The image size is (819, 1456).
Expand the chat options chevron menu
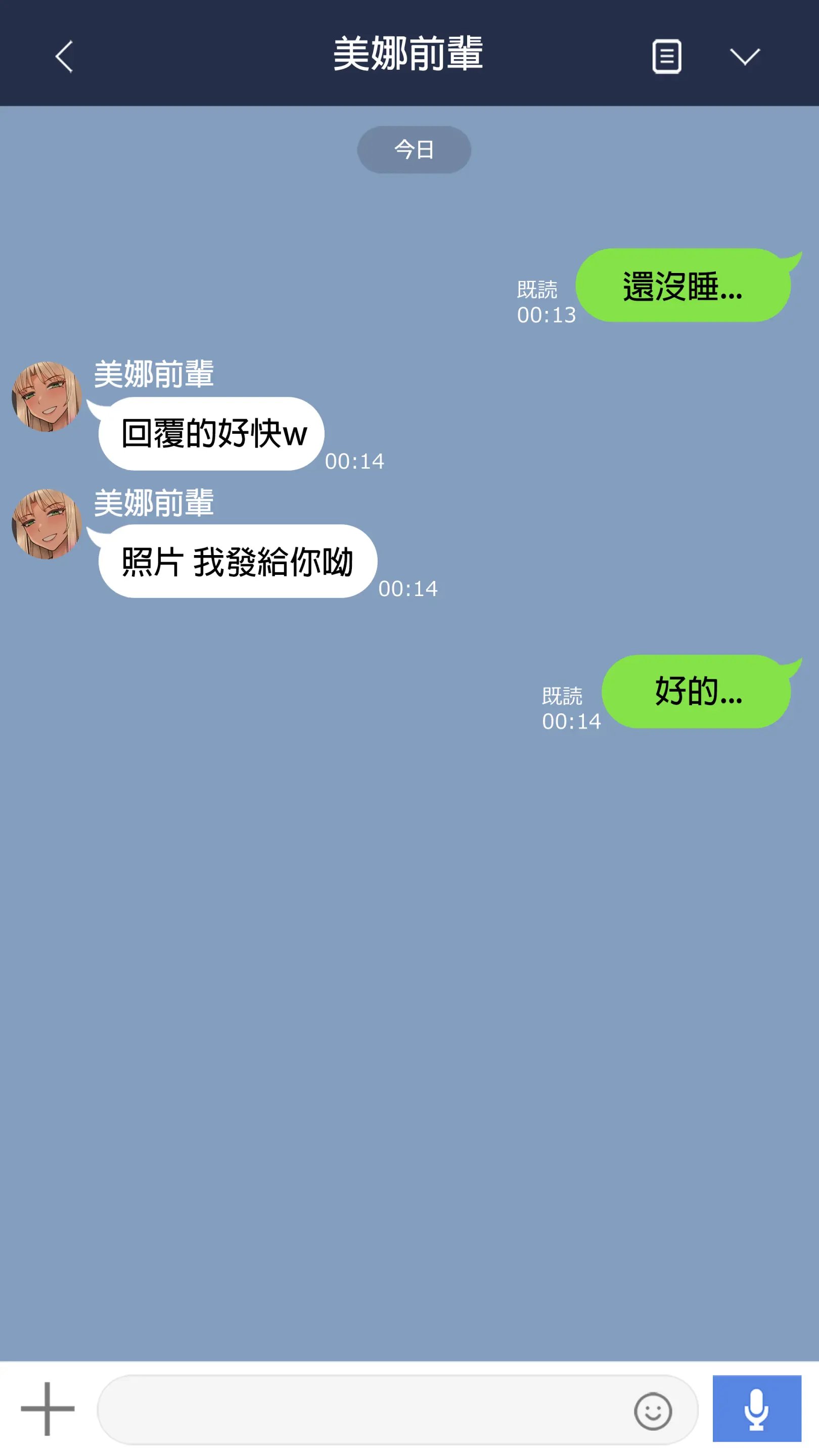744,56
